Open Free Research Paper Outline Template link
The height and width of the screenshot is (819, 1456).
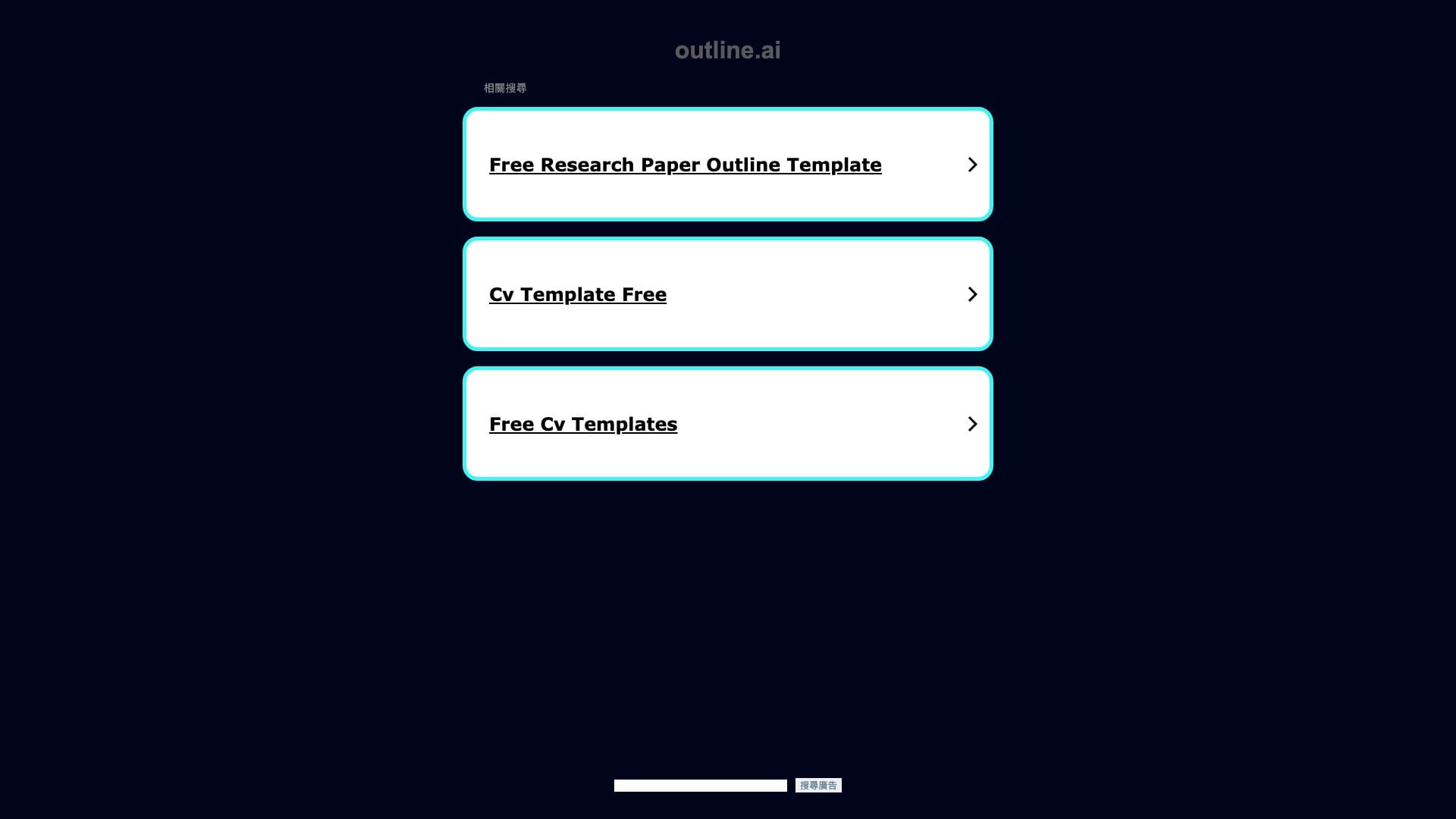coord(685,165)
